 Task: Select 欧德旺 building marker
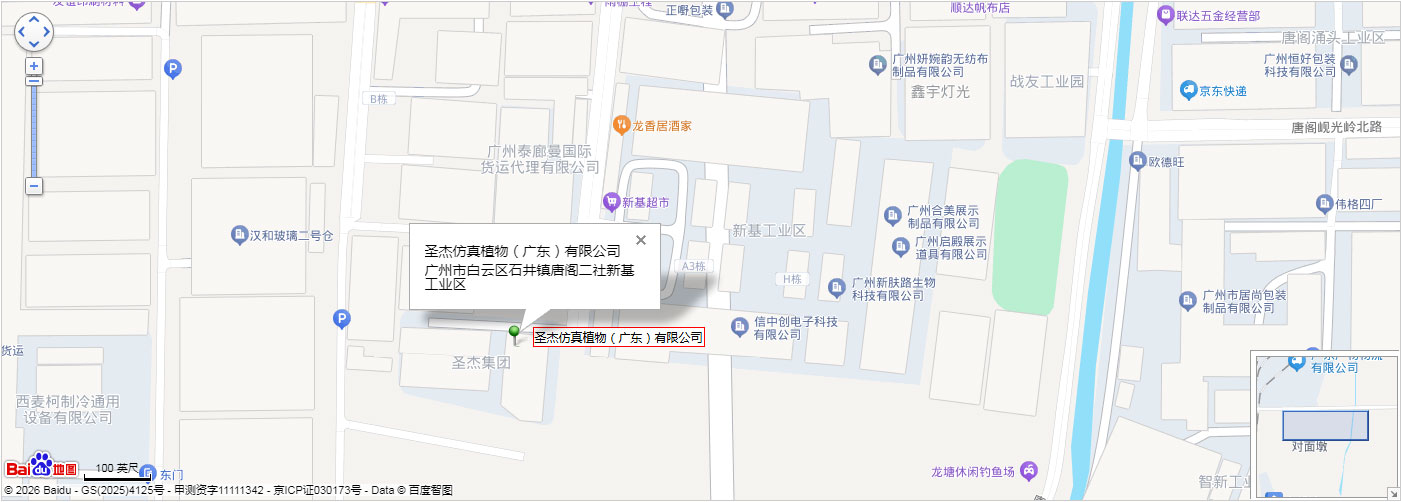pos(1138,161)
